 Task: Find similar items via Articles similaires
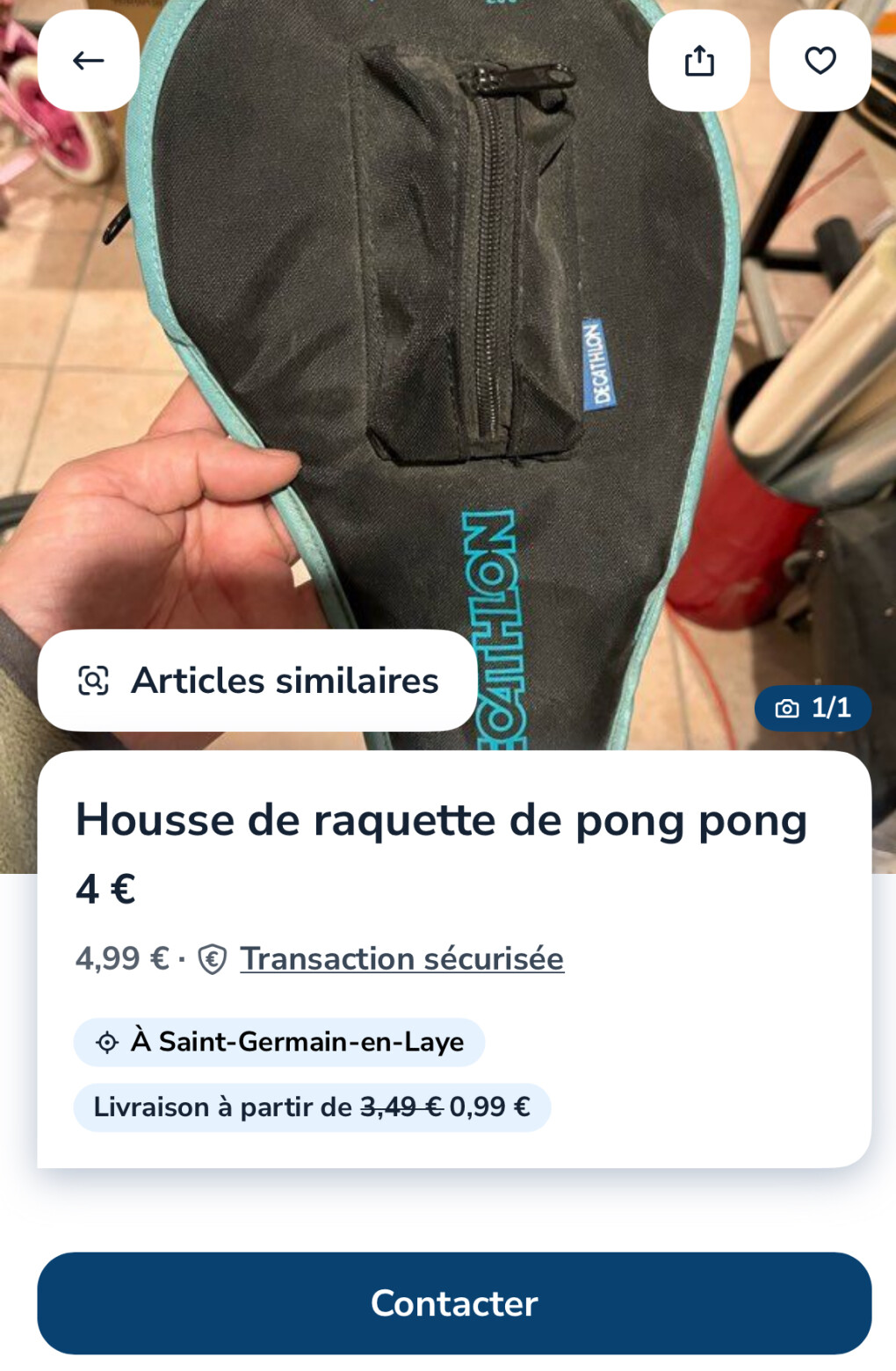(x=257, y=681)
